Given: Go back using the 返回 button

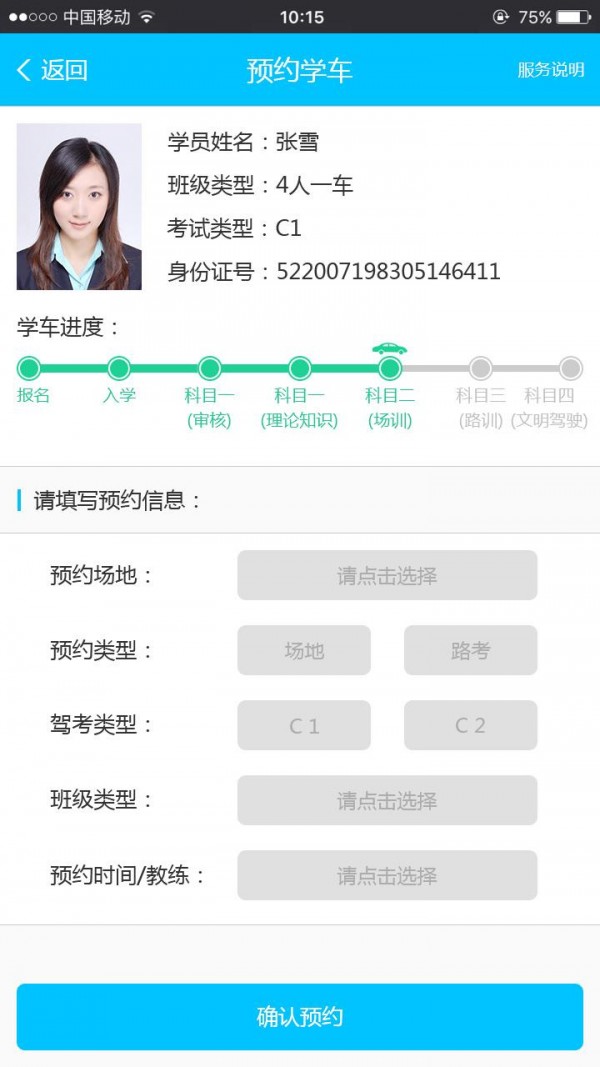Looking at the screenshot, I should [x=52, y=70].
